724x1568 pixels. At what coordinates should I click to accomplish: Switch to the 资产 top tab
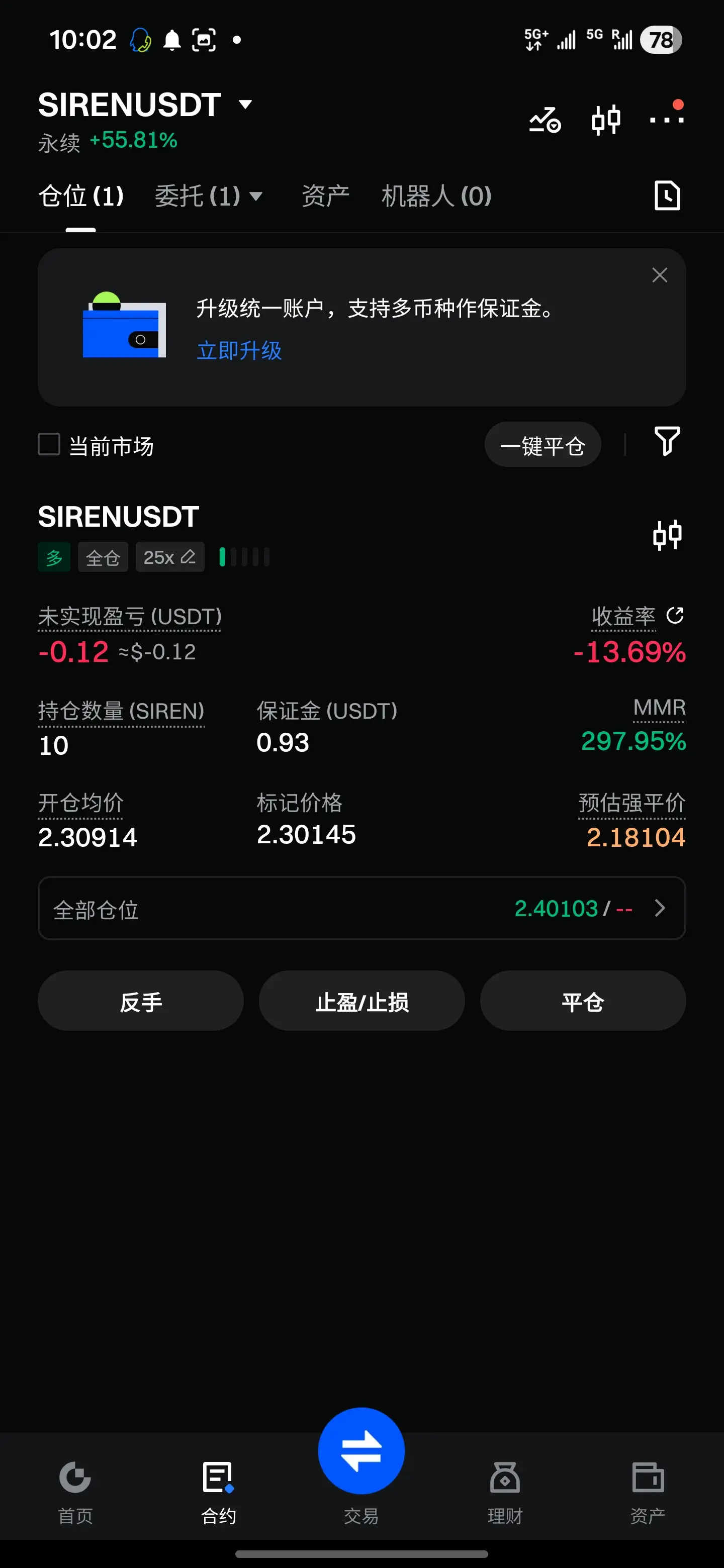click(325, 196)
